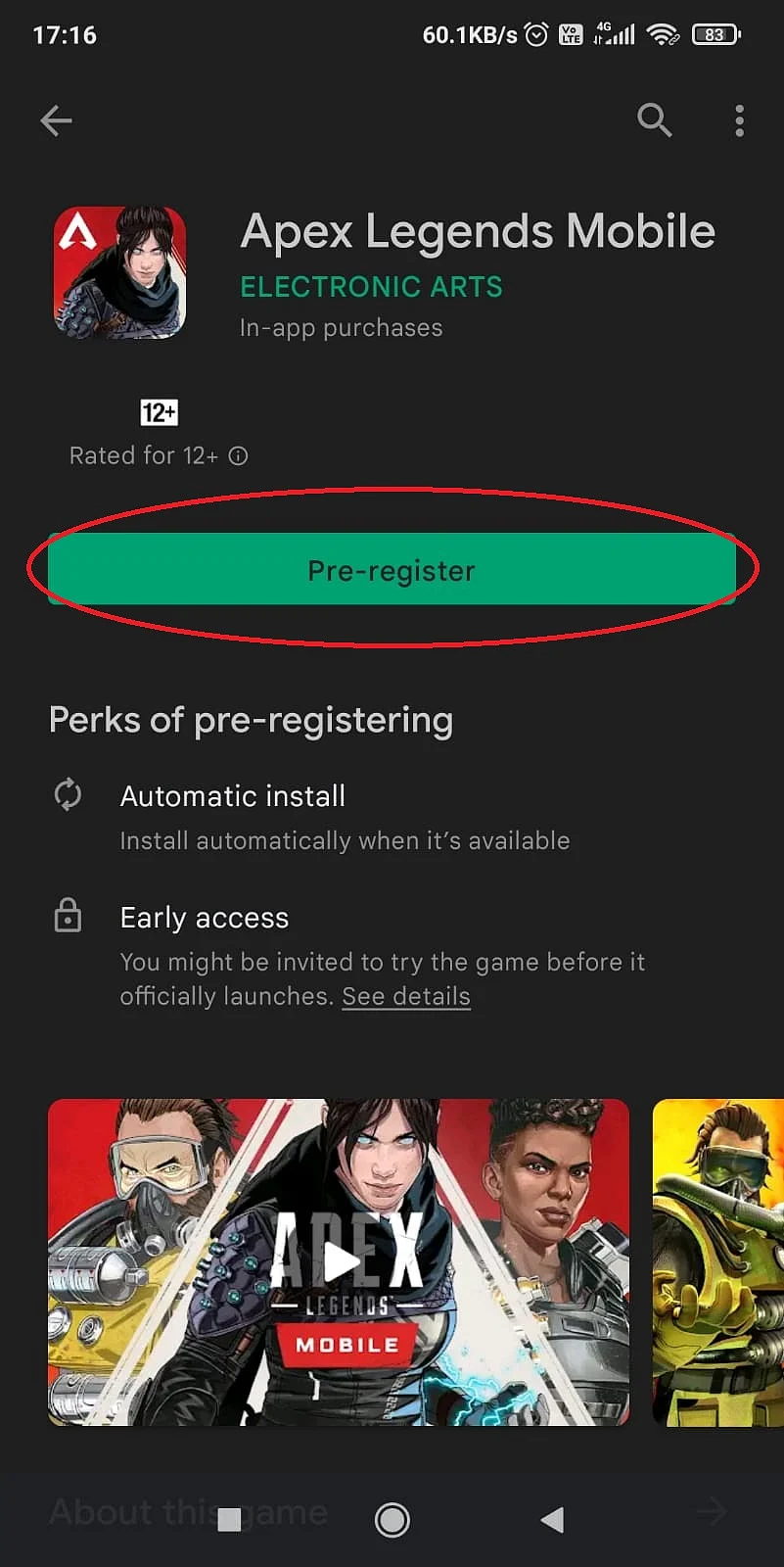Open the Electronic Arts developer page
This screenshot has height=1567, width=784.
[x=371, y=287]
